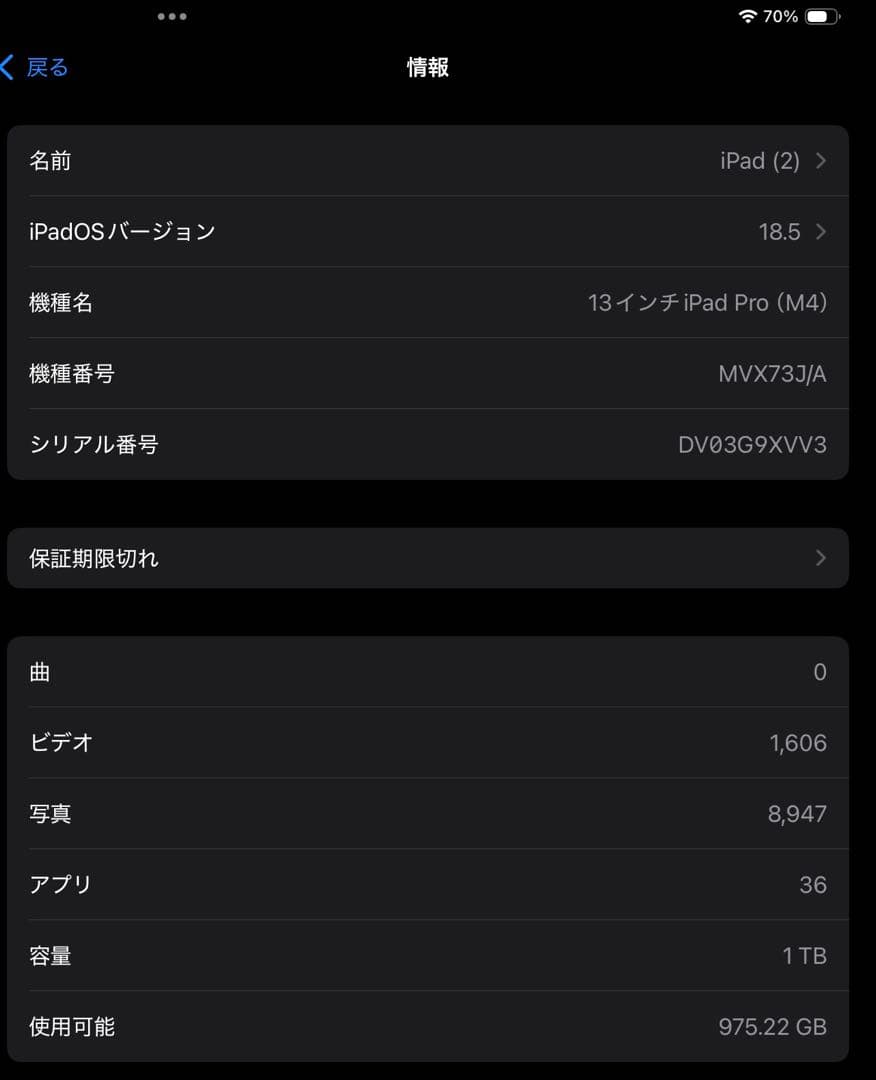Screen dimensions: 876x1080
Task: Select the 情報 title heading
Action: 428,67
